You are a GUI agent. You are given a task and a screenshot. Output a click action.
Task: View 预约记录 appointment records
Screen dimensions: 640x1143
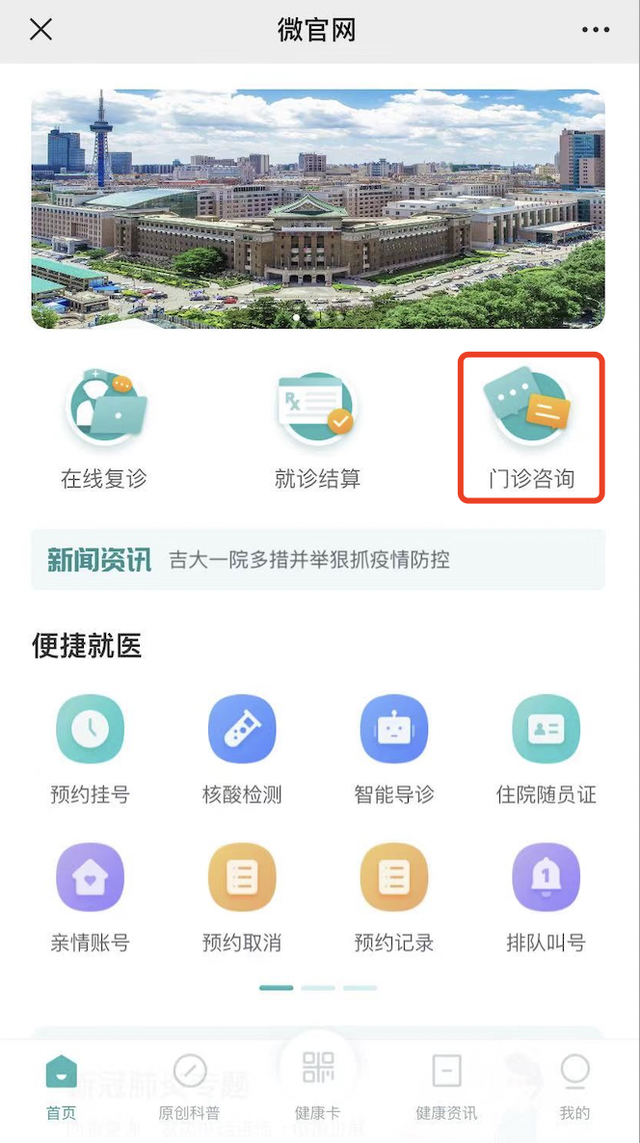point(394,899)
